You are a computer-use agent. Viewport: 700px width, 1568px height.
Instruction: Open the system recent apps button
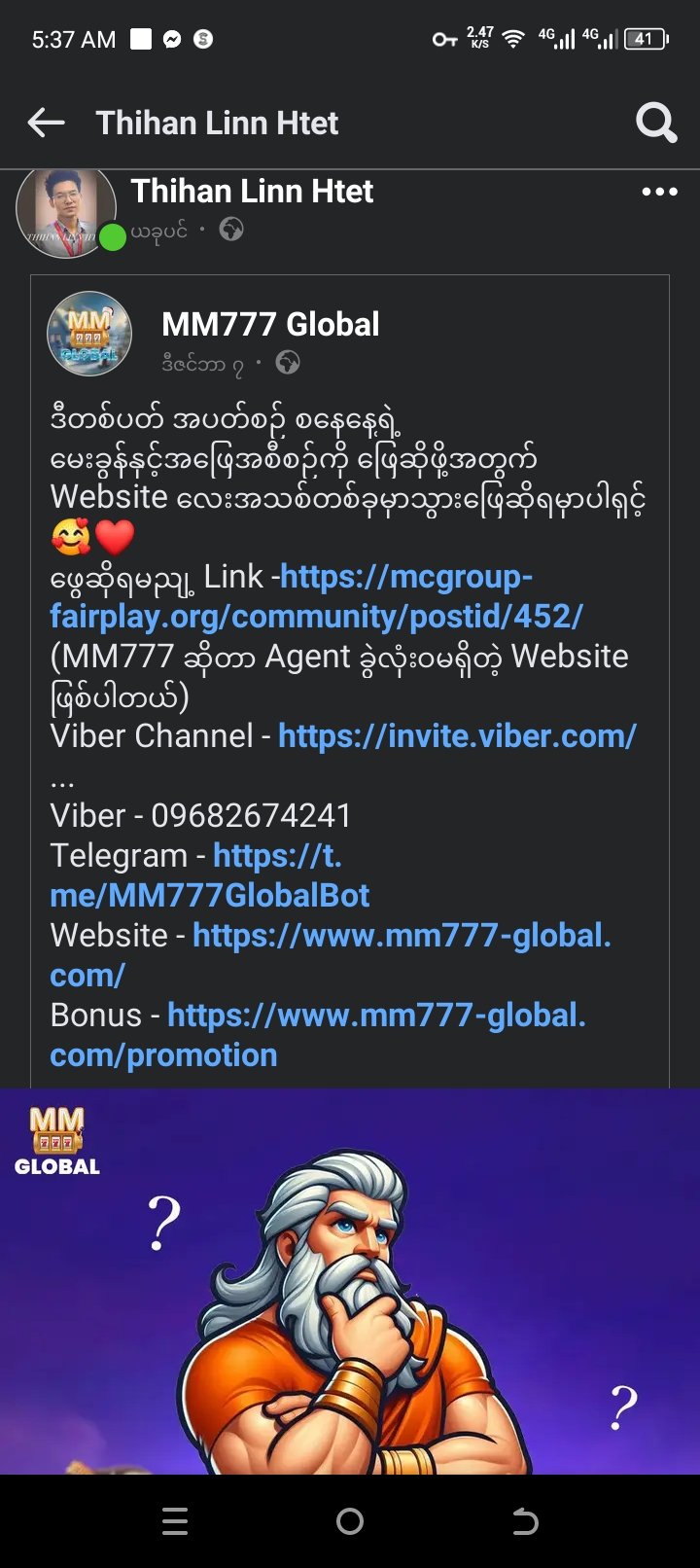(175, 1521)
